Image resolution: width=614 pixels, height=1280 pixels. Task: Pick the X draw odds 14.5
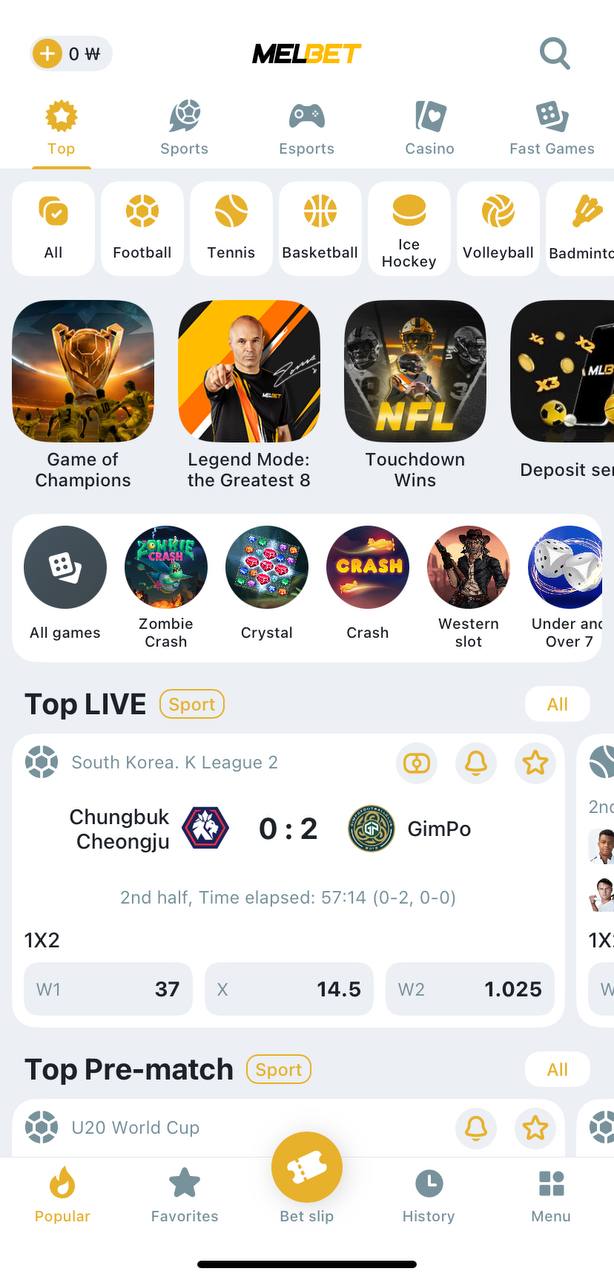(289, 989)
